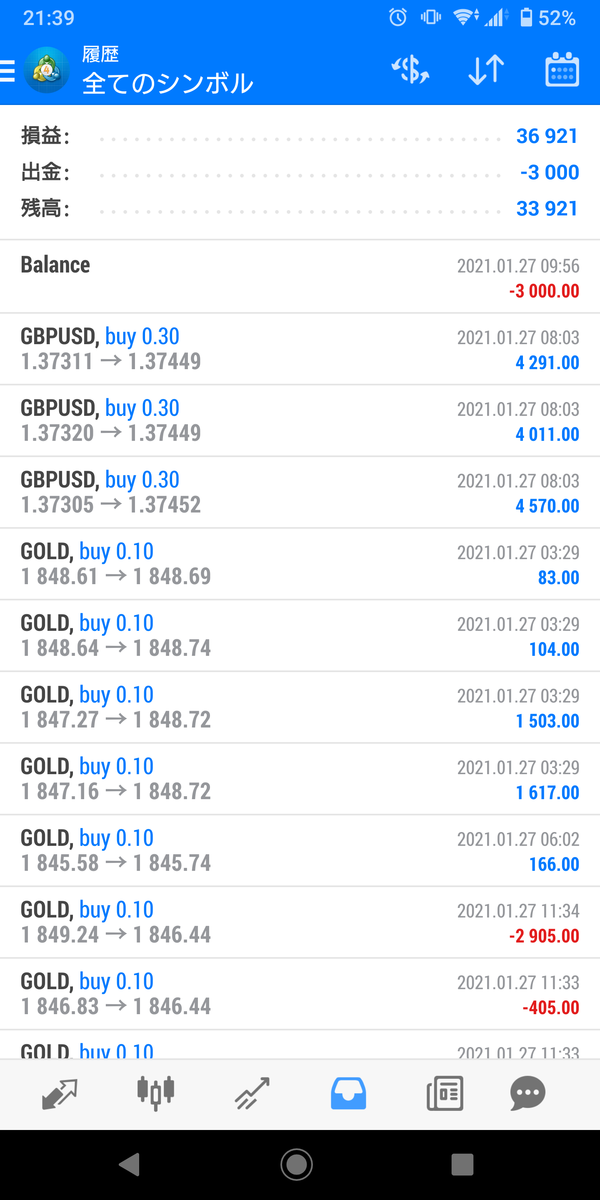Open the News tab

(x=444, y=1093)
